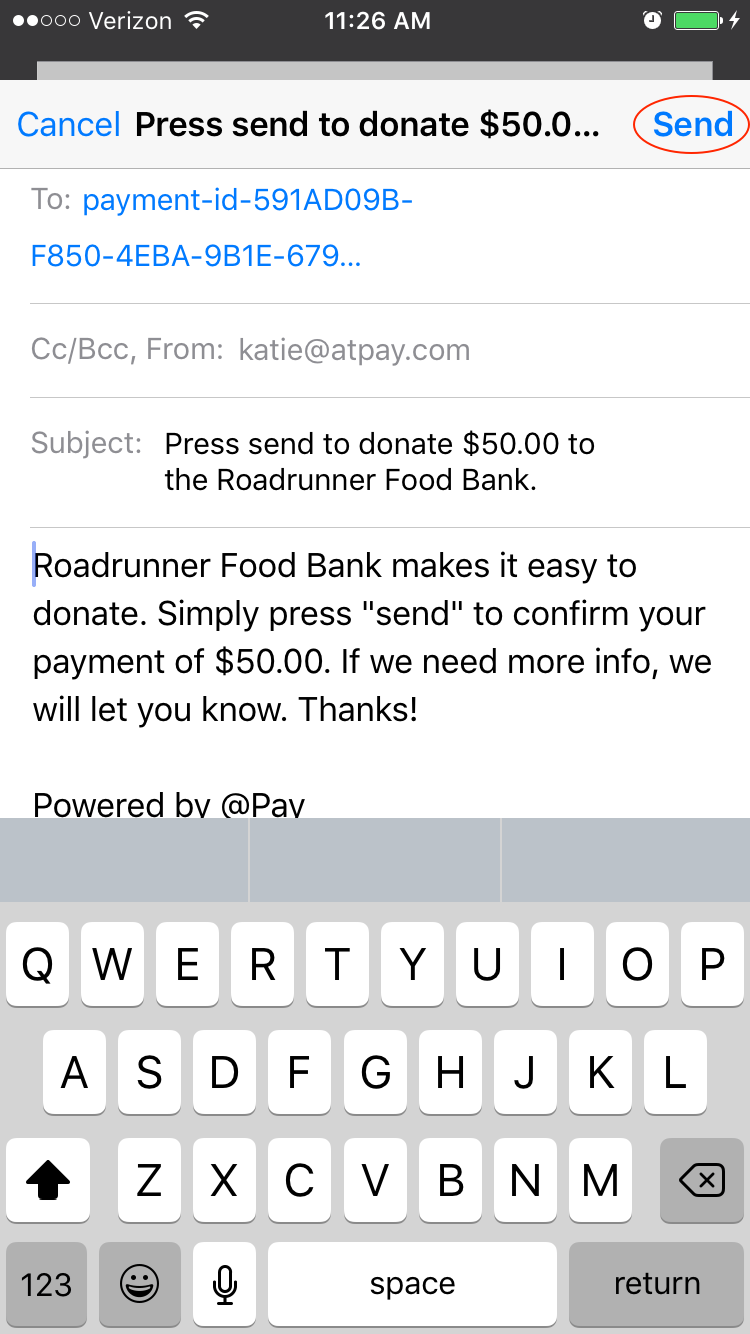Start dictation with the microphone key

(226, 1284)
